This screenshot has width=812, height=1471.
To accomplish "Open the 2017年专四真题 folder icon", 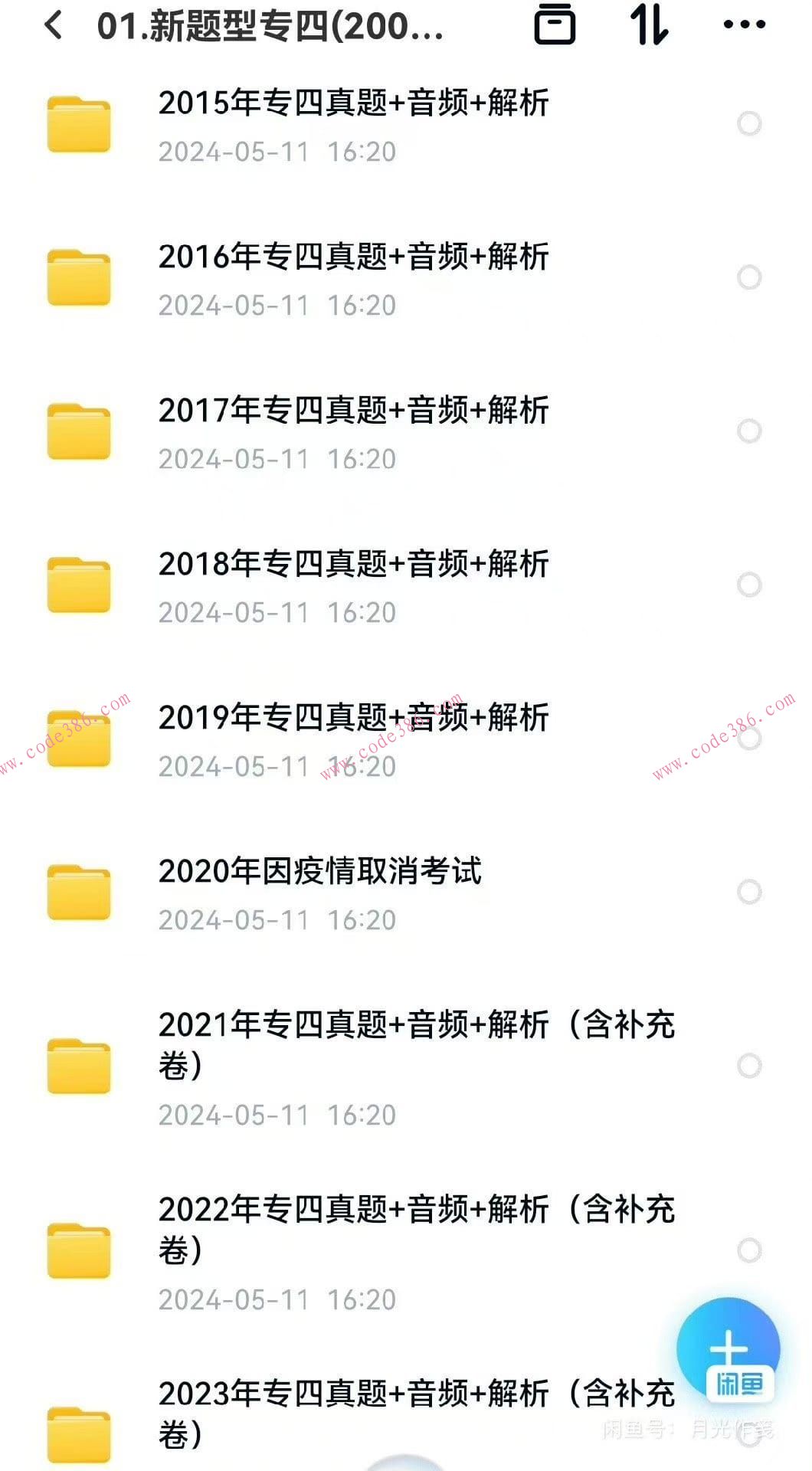I will (79, 429).
